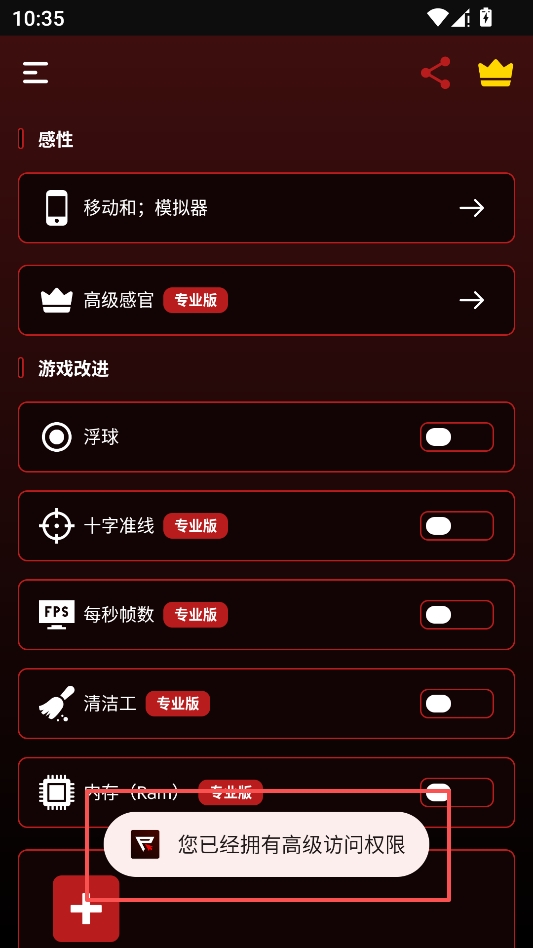Share the app via share icon
533x948 pixels.
tap(436, 73)
